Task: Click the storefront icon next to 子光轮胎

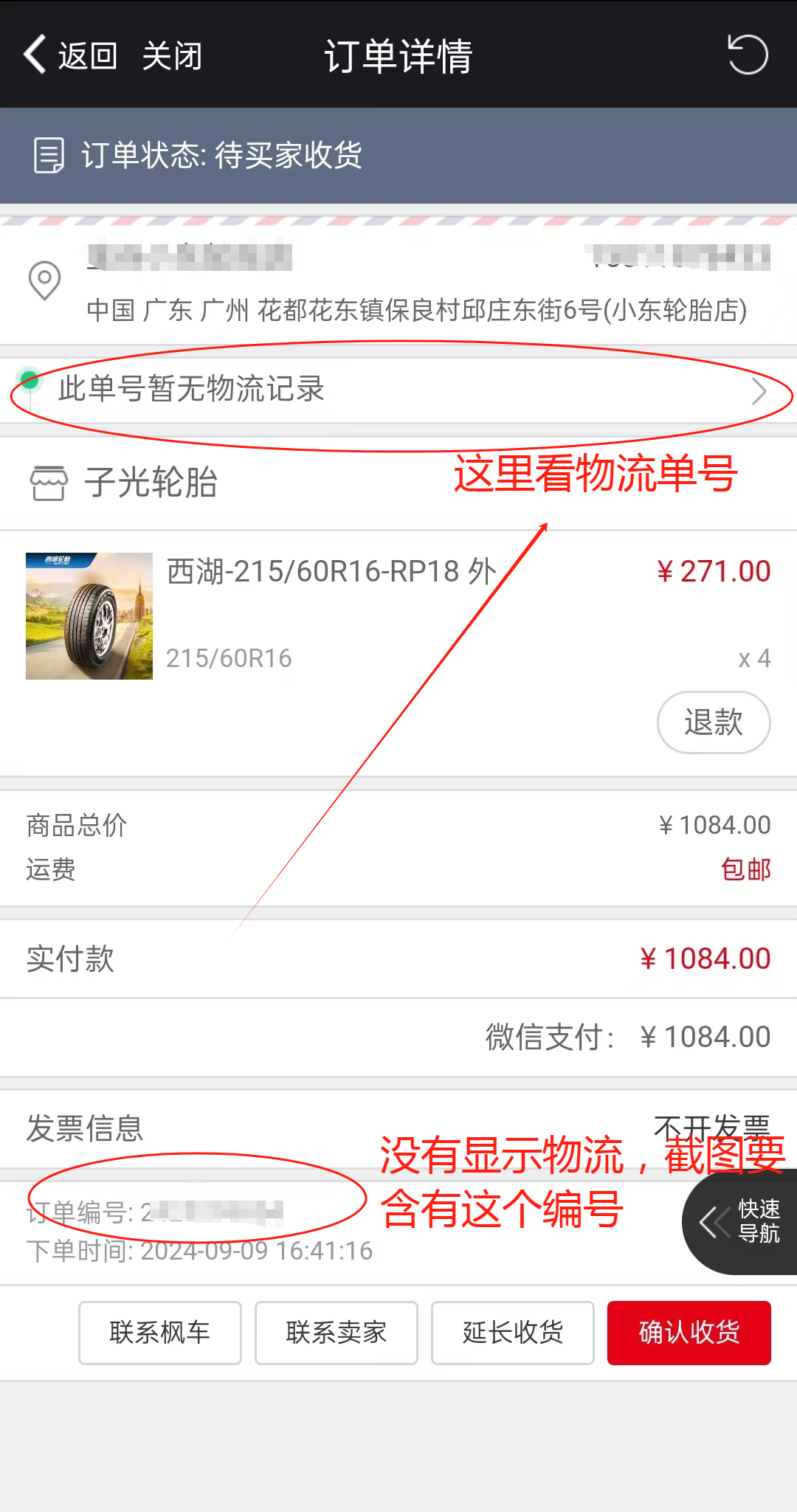Action: [48, 483]
